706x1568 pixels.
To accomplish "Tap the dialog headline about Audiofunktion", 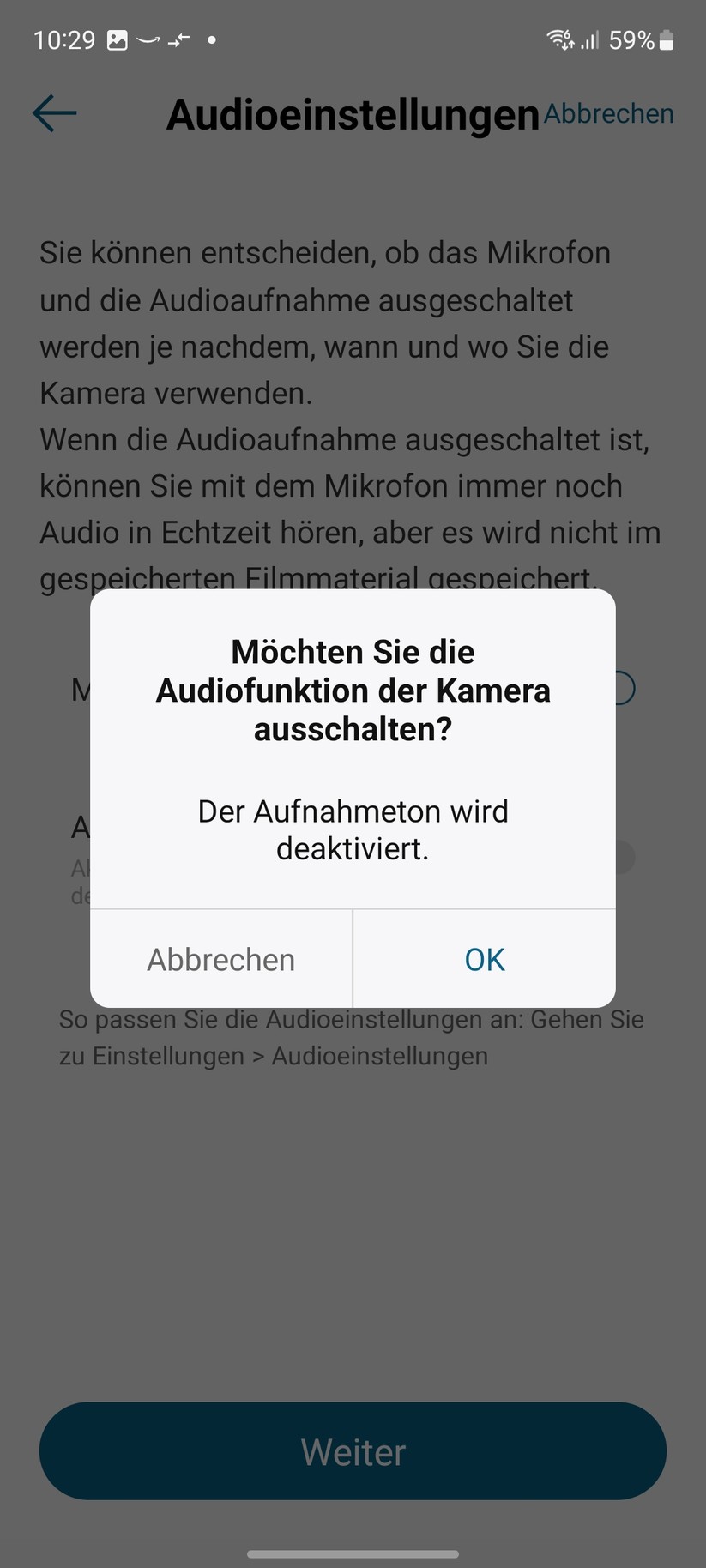I will [x=353, y=691].
